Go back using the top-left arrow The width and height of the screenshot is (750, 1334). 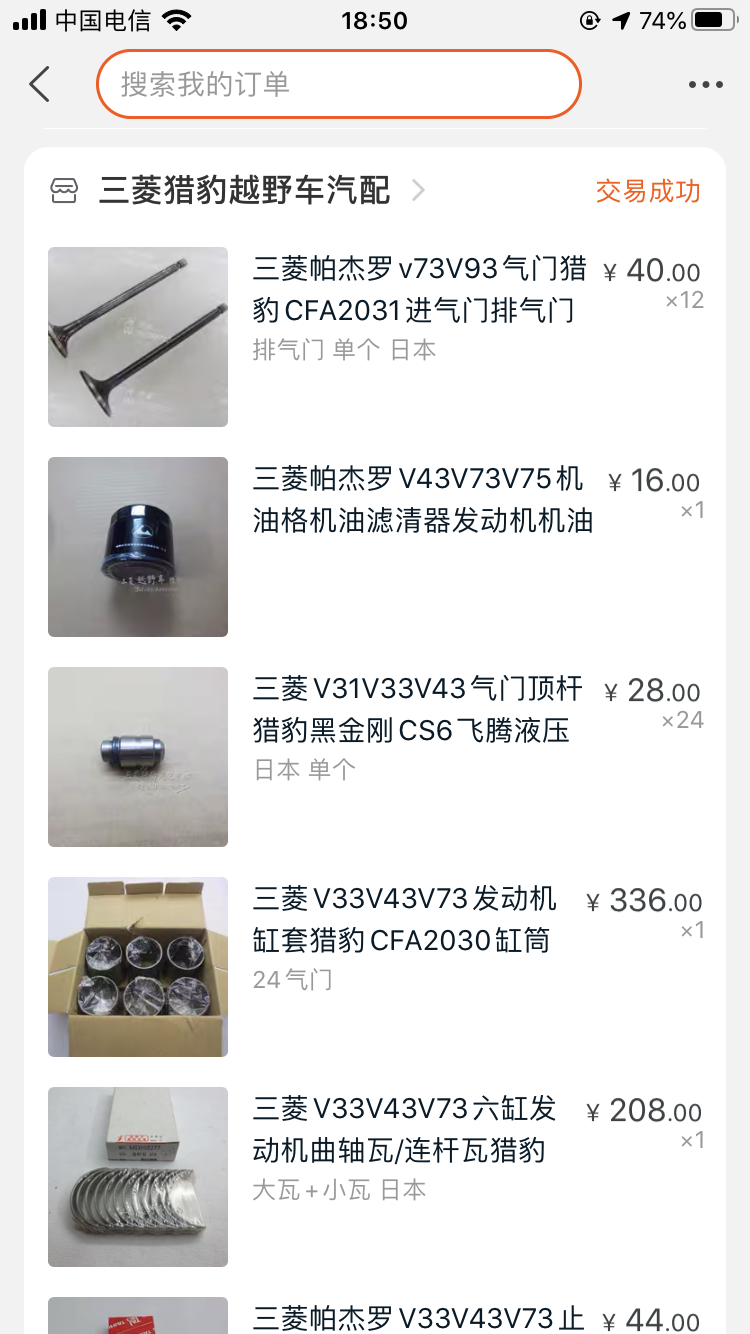tap(40, 84)
